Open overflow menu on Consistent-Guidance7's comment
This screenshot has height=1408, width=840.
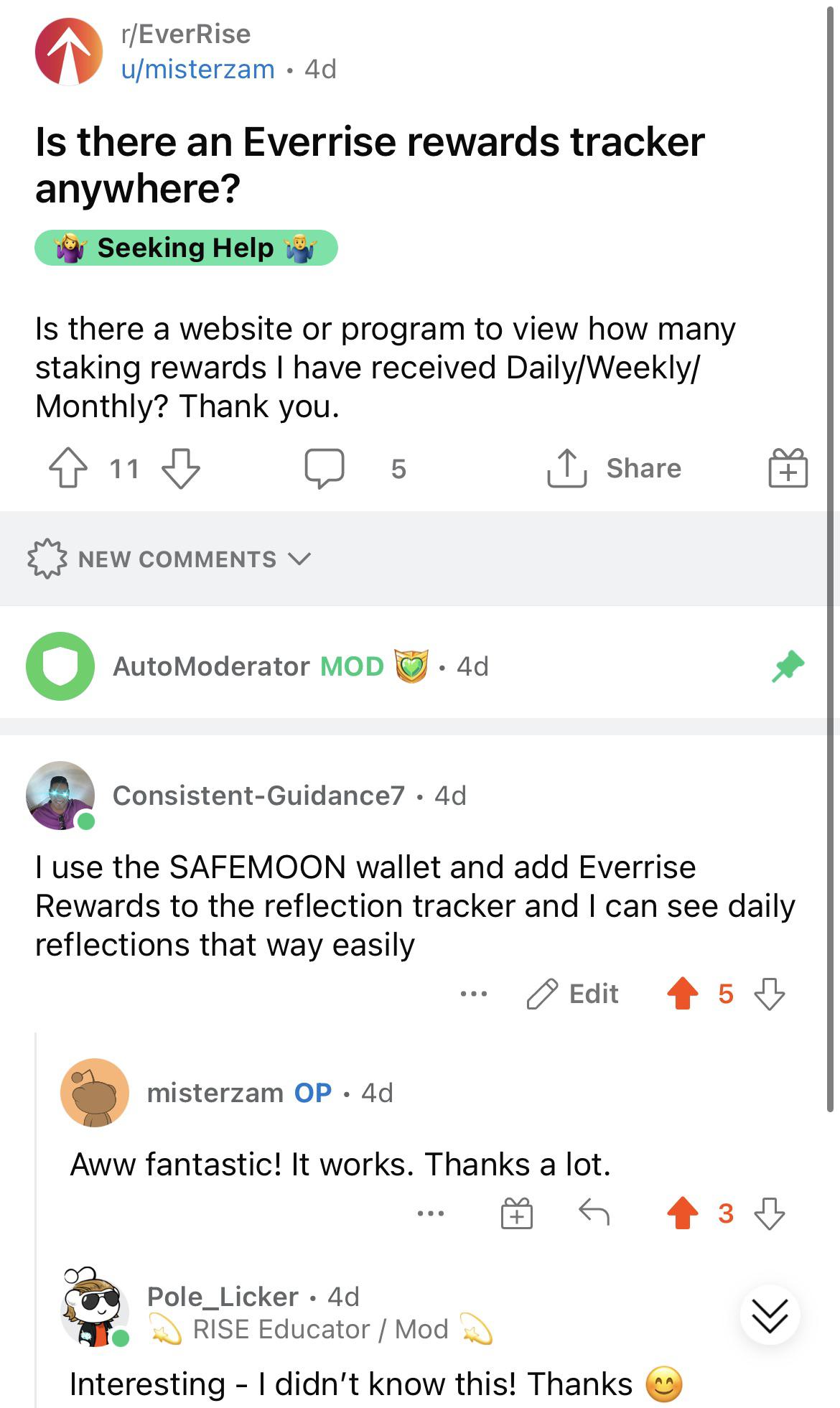point(474,994)
